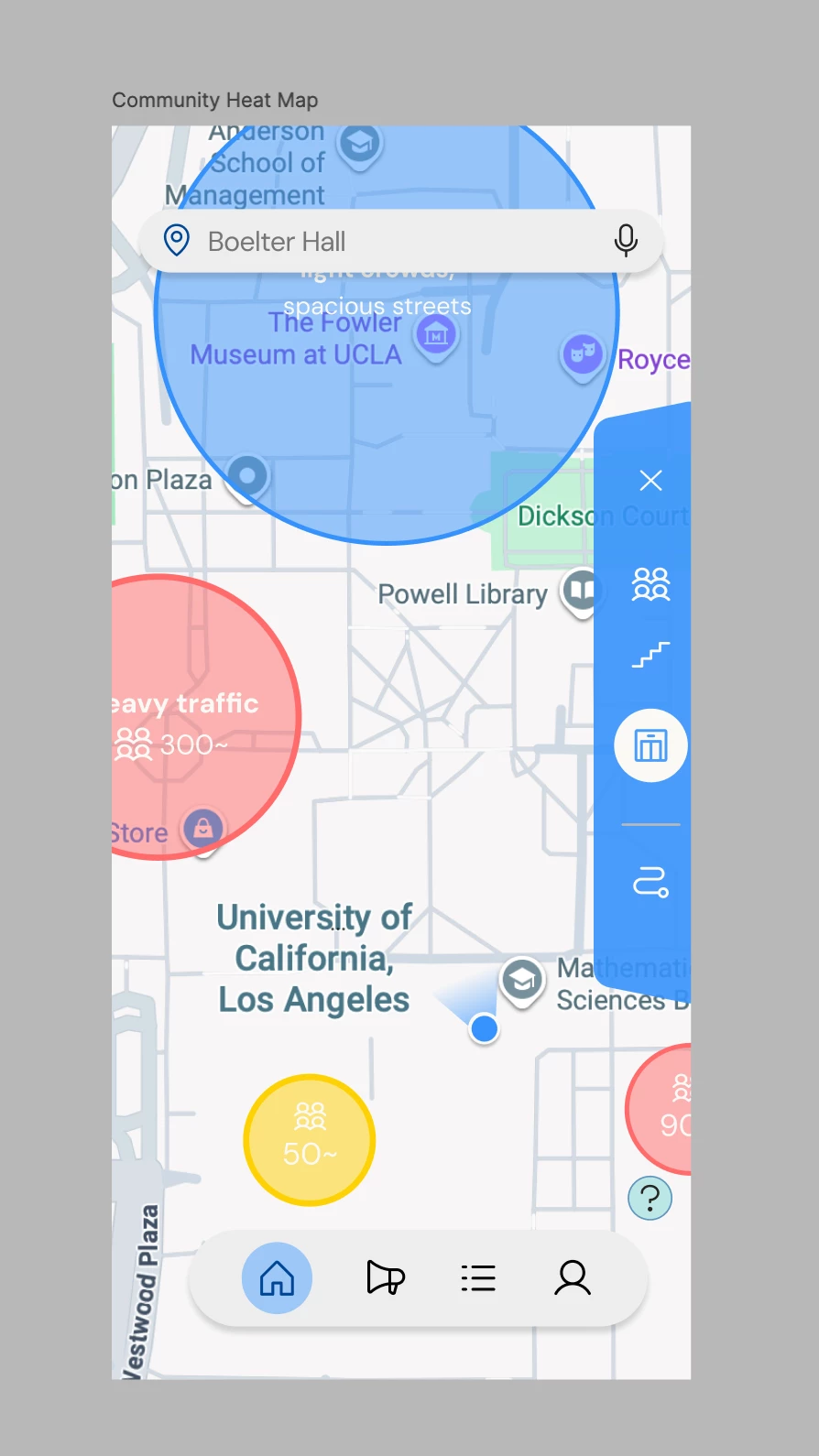Viewport: 819px width, 1456px height.
Task: Switch to the megaphone announcements tab
Action: click(x=385, y=1277)
